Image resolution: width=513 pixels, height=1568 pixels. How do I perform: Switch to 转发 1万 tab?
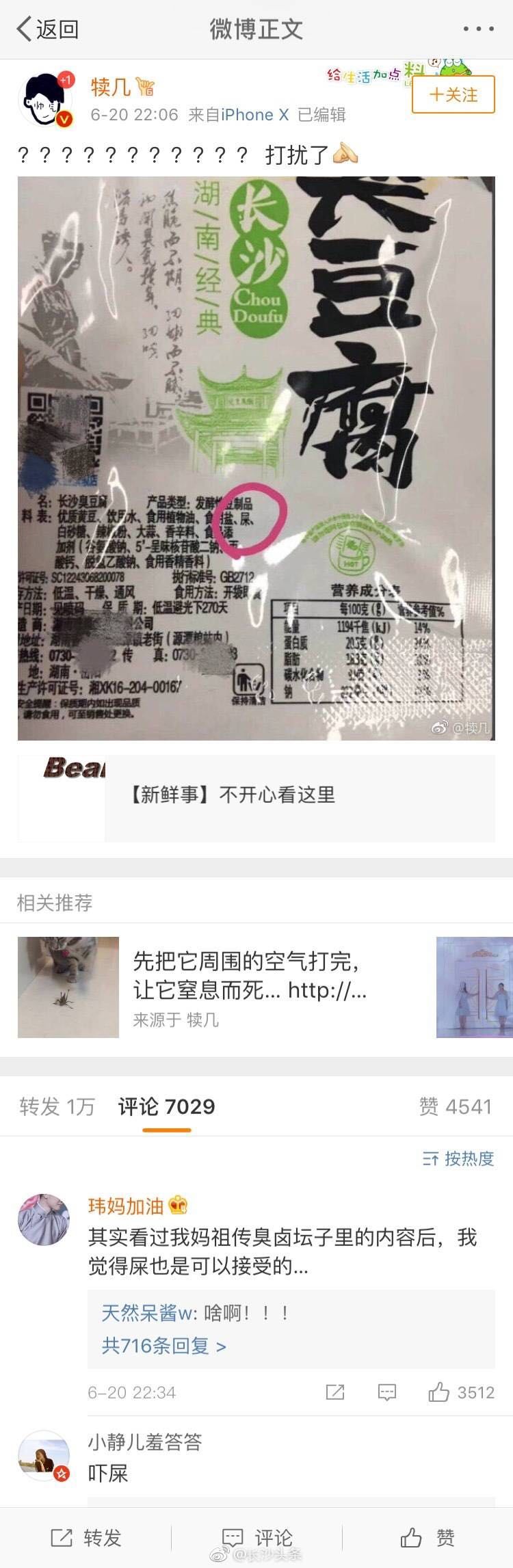(x=57, y=1106)
